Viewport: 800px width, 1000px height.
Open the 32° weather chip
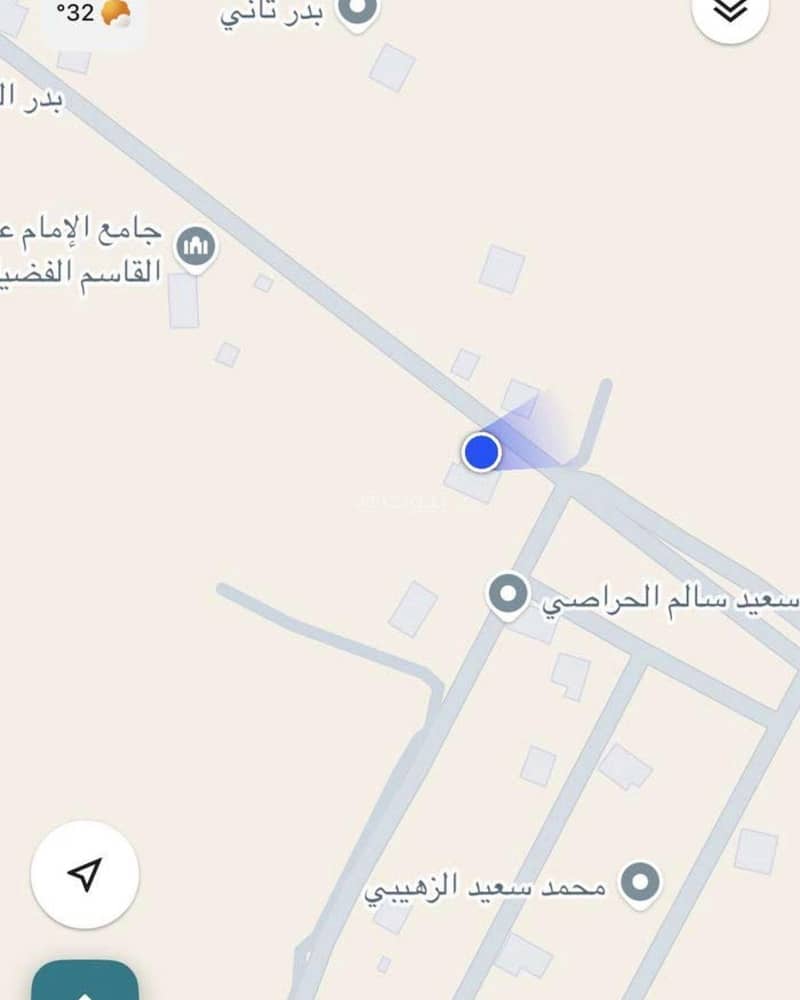point(92,14)
